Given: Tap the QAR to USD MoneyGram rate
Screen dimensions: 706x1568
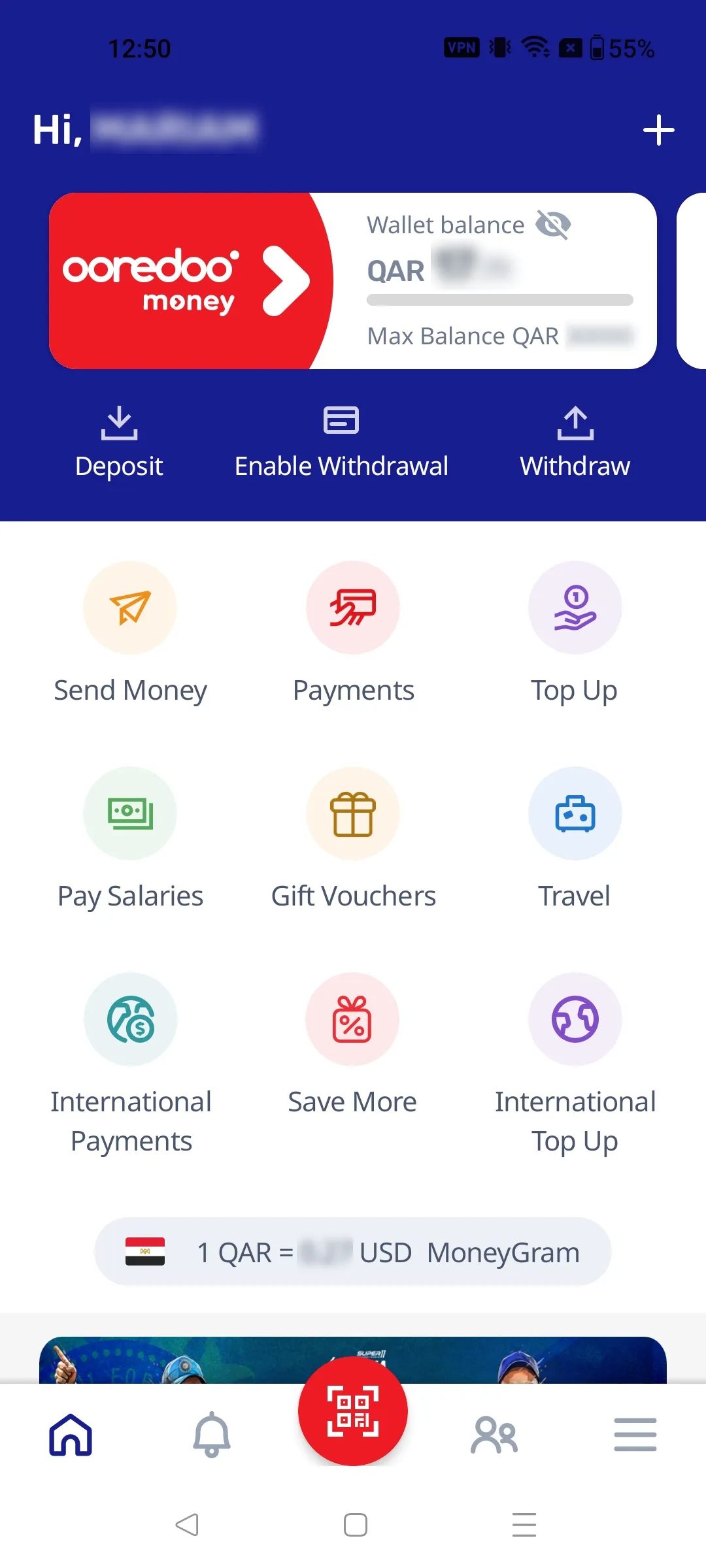Looking at the screenshot, I should pos(353,1252).
